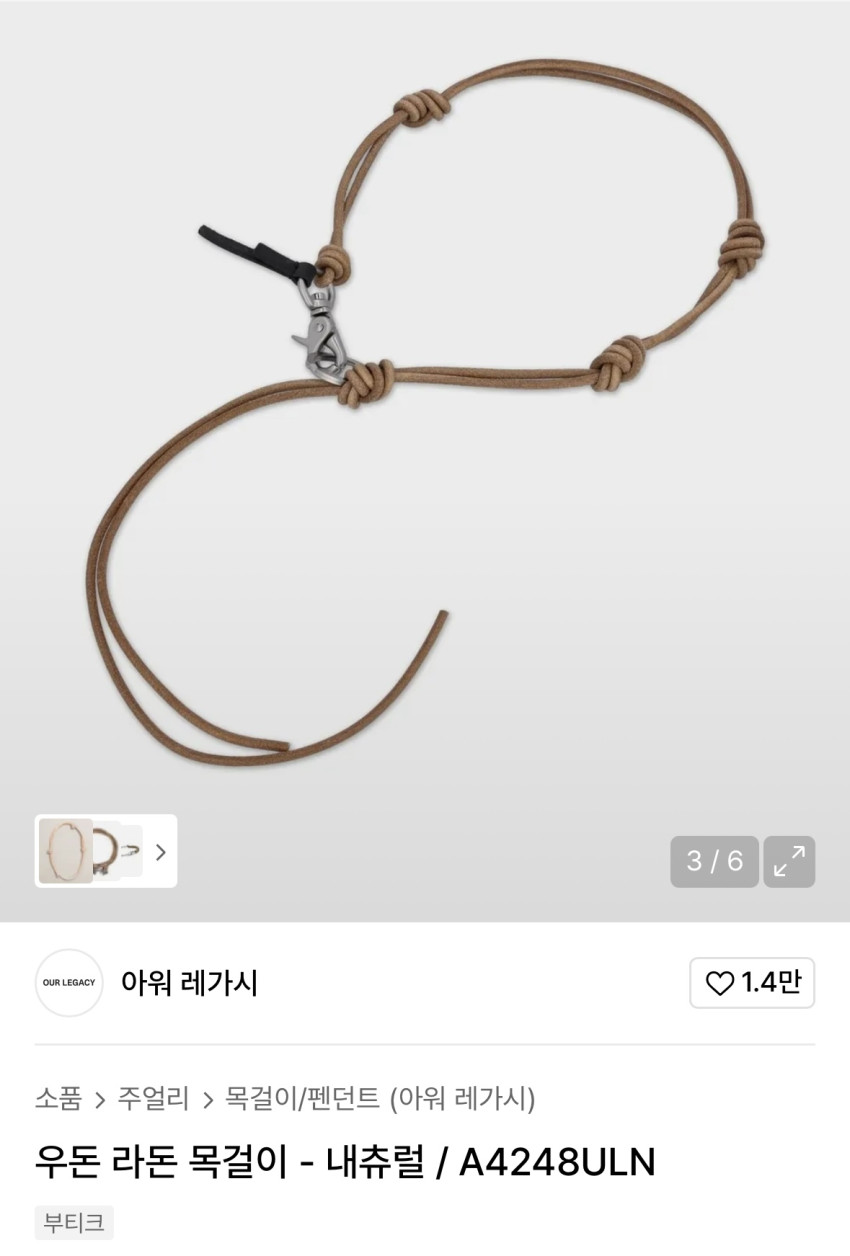
Task: Go to the 소품 category
Action: [58, 1099]
